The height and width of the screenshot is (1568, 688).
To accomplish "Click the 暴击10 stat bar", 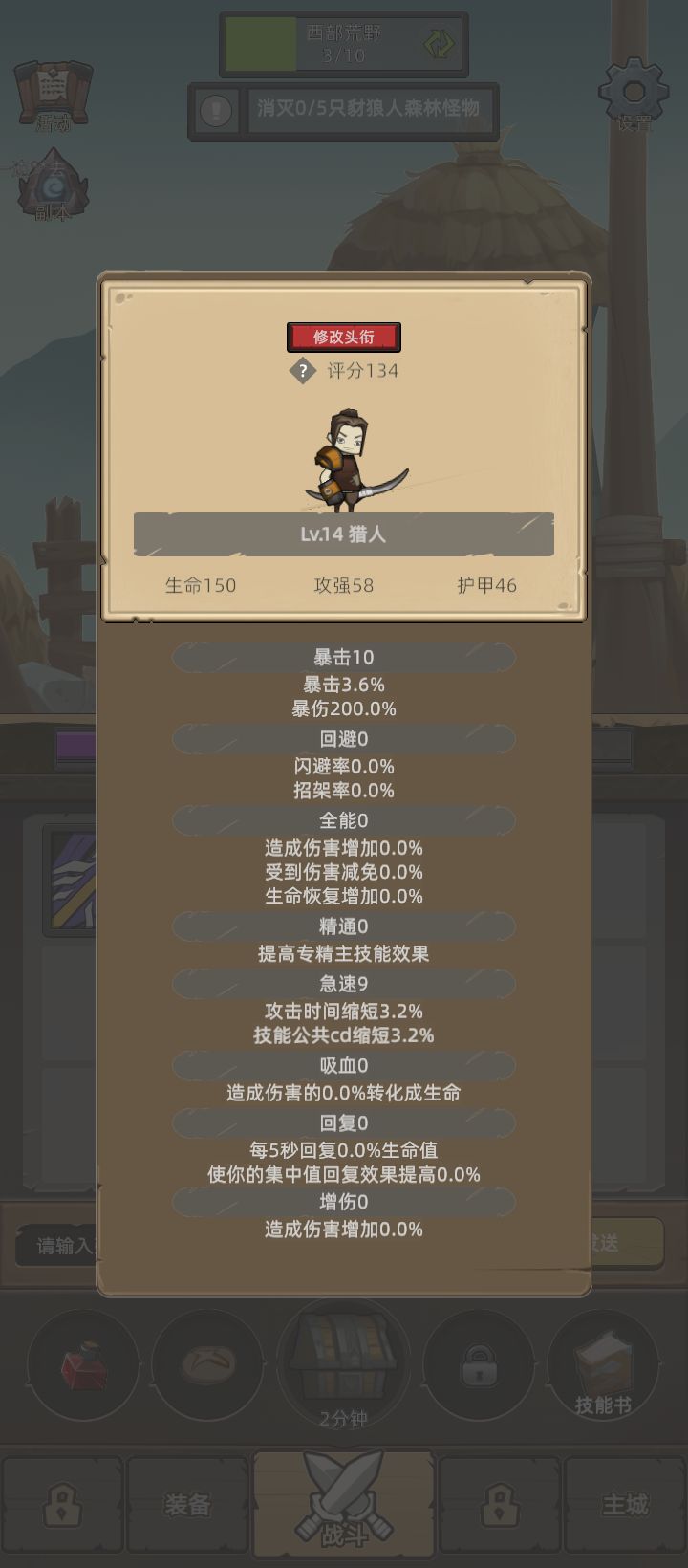I will [344, 657].
